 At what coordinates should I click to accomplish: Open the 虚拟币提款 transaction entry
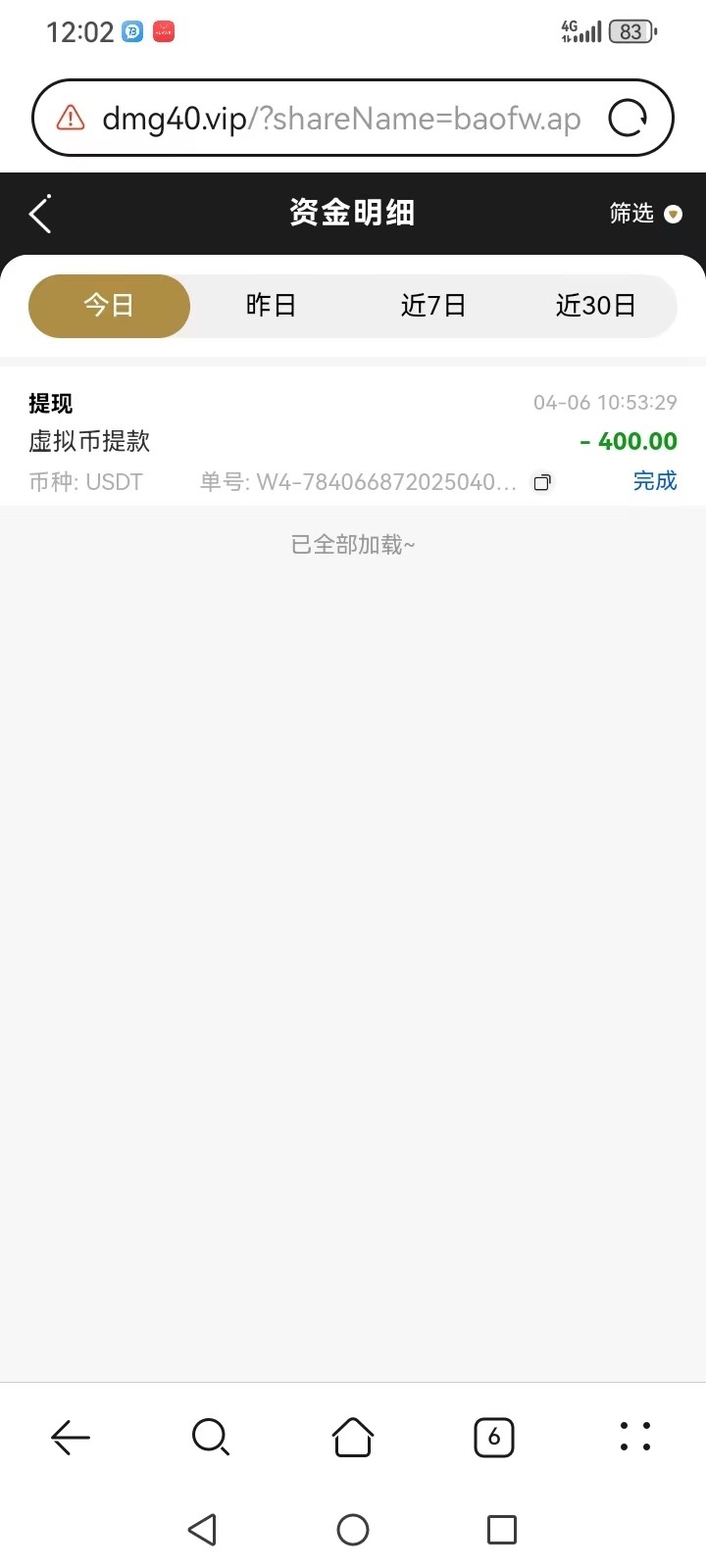(88, 441)
